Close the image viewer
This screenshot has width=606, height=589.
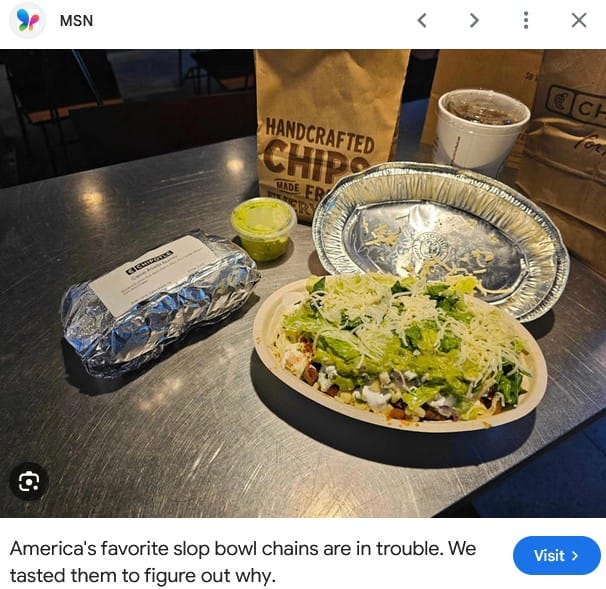579,20
